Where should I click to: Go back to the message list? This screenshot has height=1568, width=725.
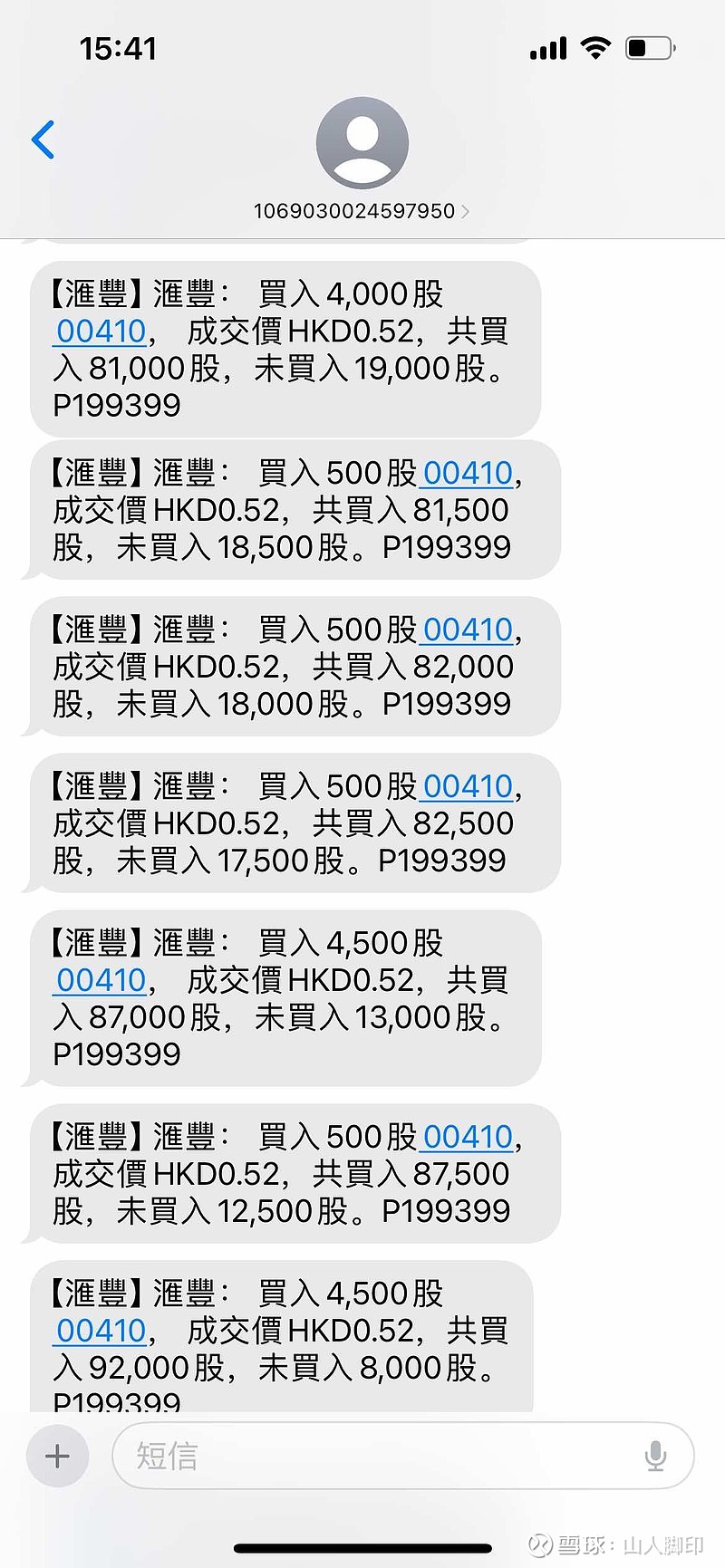pos(43,140)
